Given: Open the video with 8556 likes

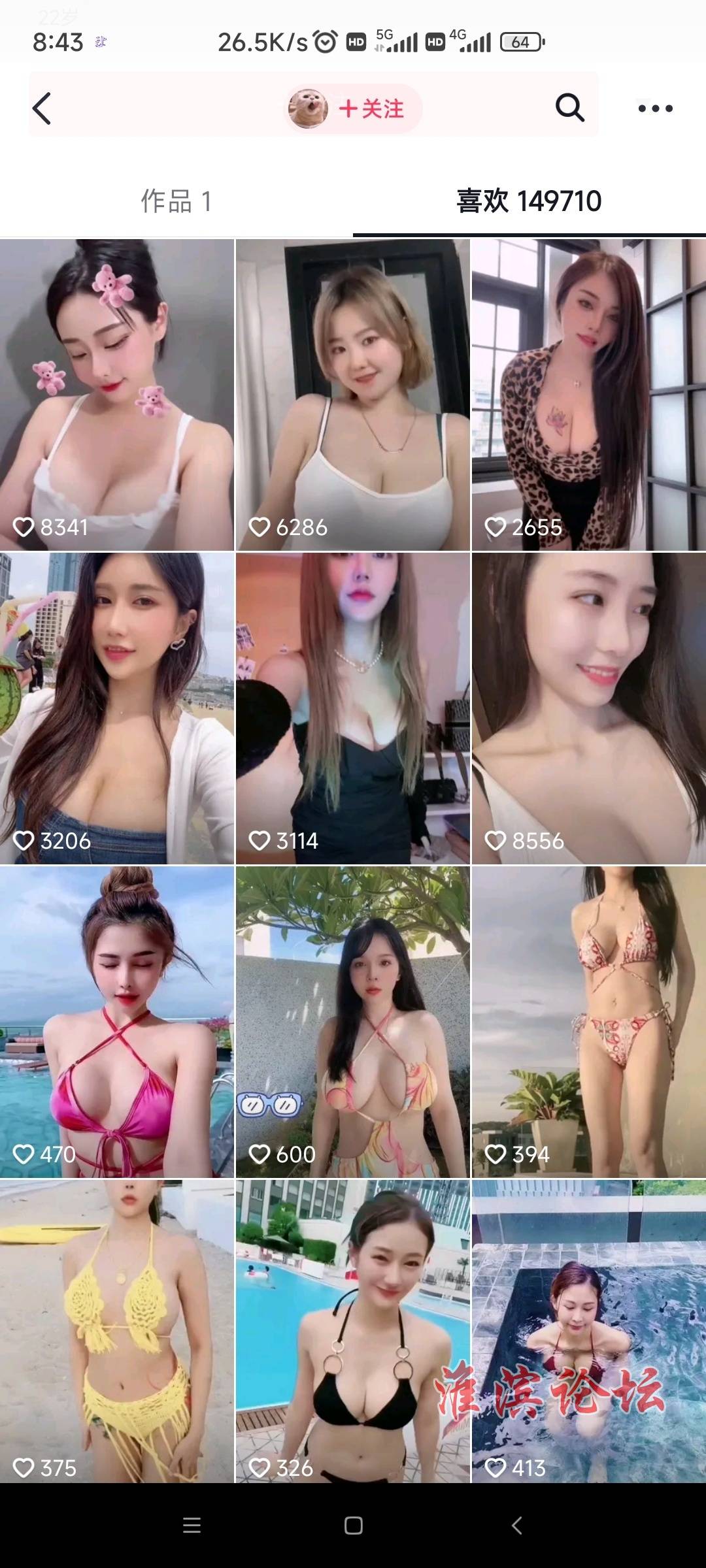Looking at the screenshot, I should point(589,708).
